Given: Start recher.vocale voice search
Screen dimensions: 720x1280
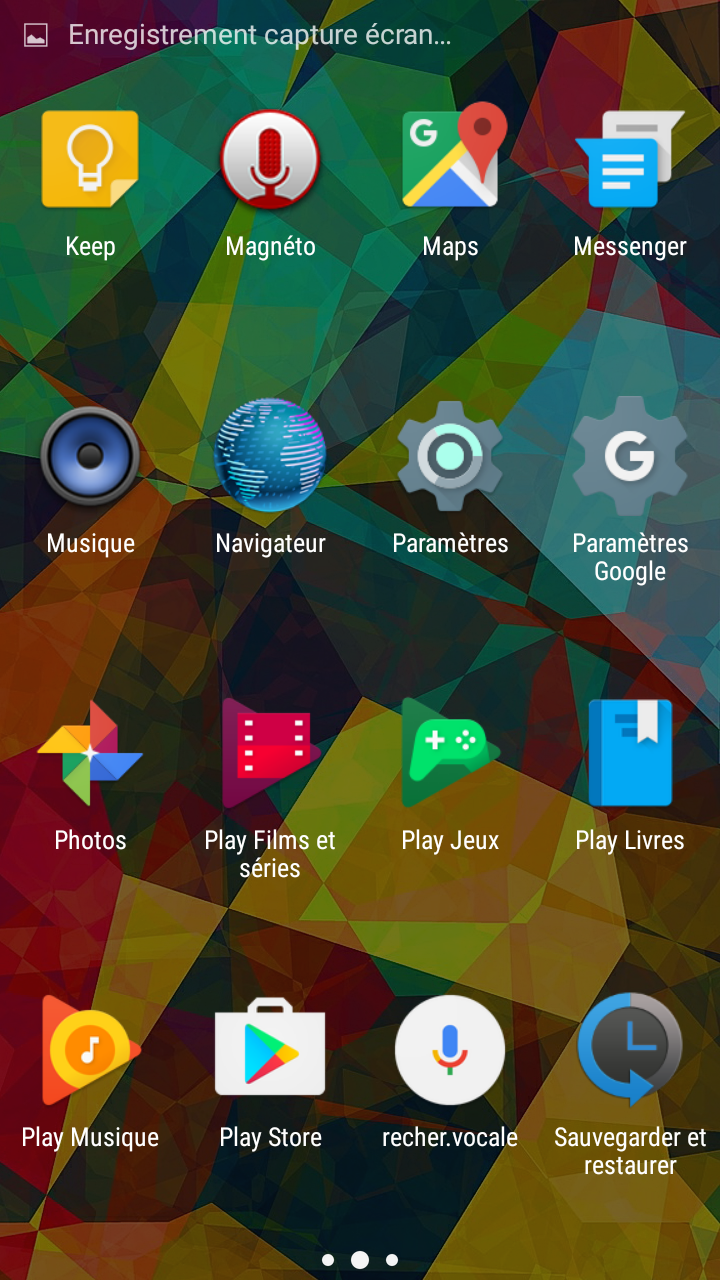Looking at the screenshot, I should coord(450,1051).
